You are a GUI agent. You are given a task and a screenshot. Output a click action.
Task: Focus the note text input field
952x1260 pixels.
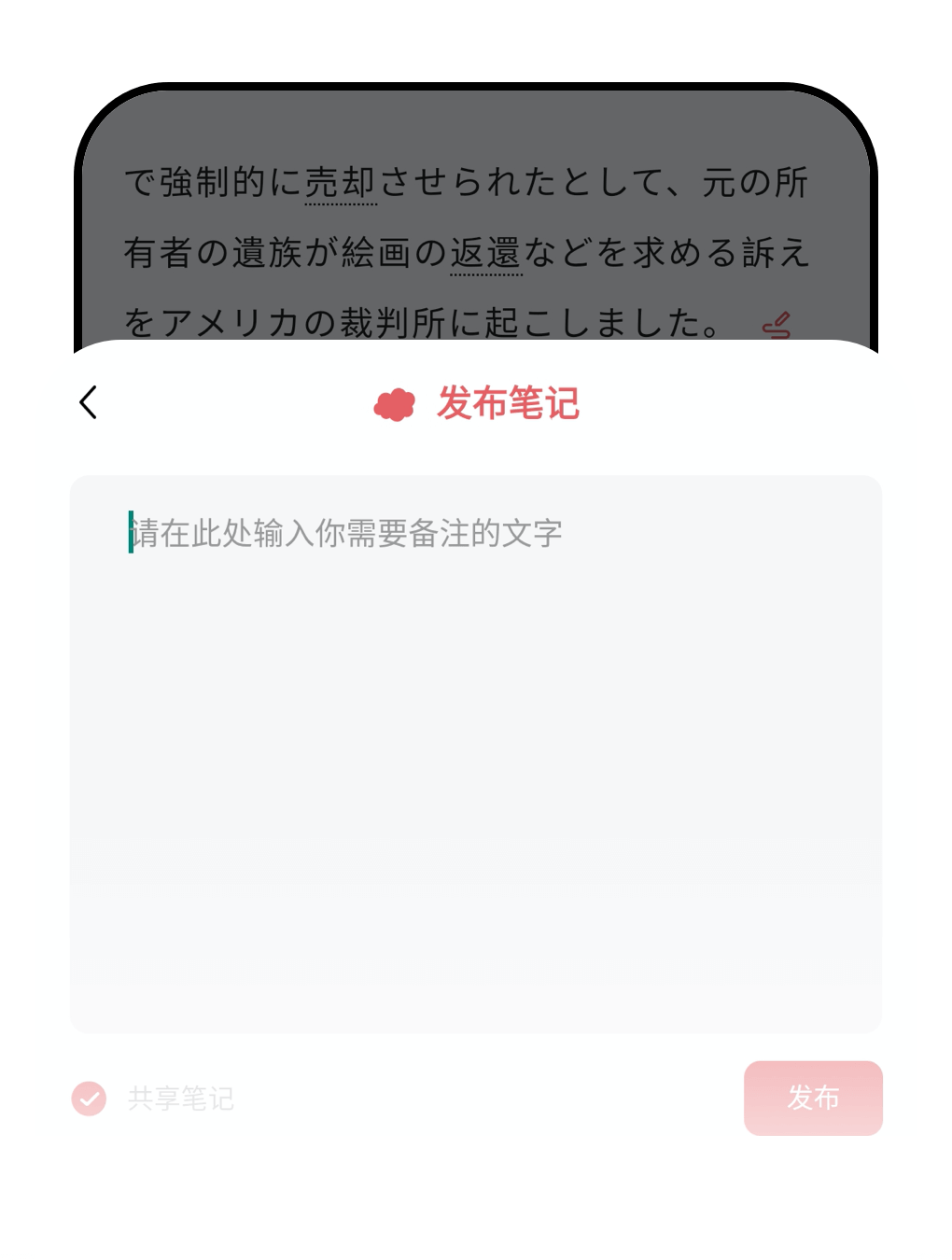(x=476, y=753)
